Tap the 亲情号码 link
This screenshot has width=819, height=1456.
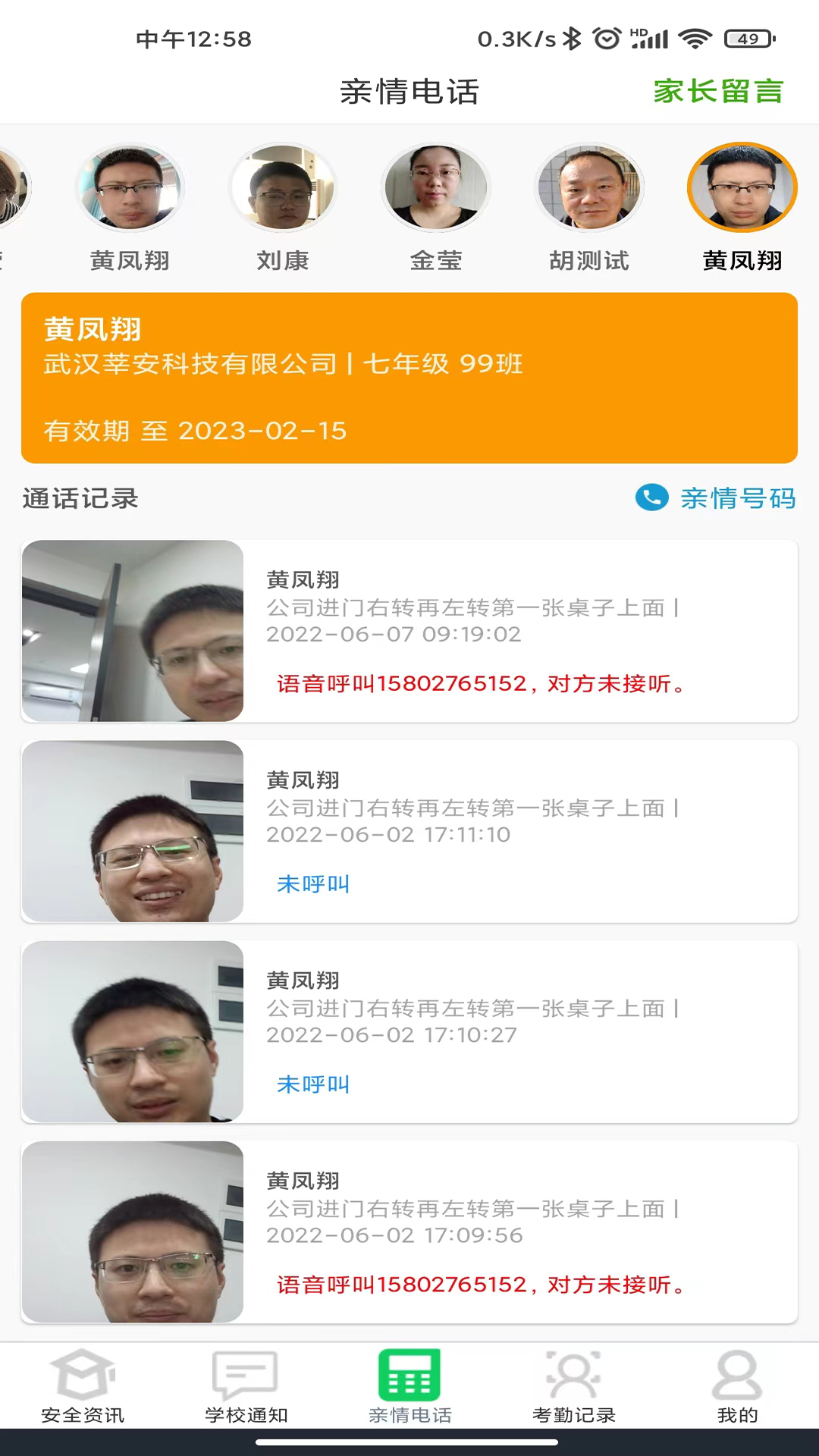click(738, 498)
